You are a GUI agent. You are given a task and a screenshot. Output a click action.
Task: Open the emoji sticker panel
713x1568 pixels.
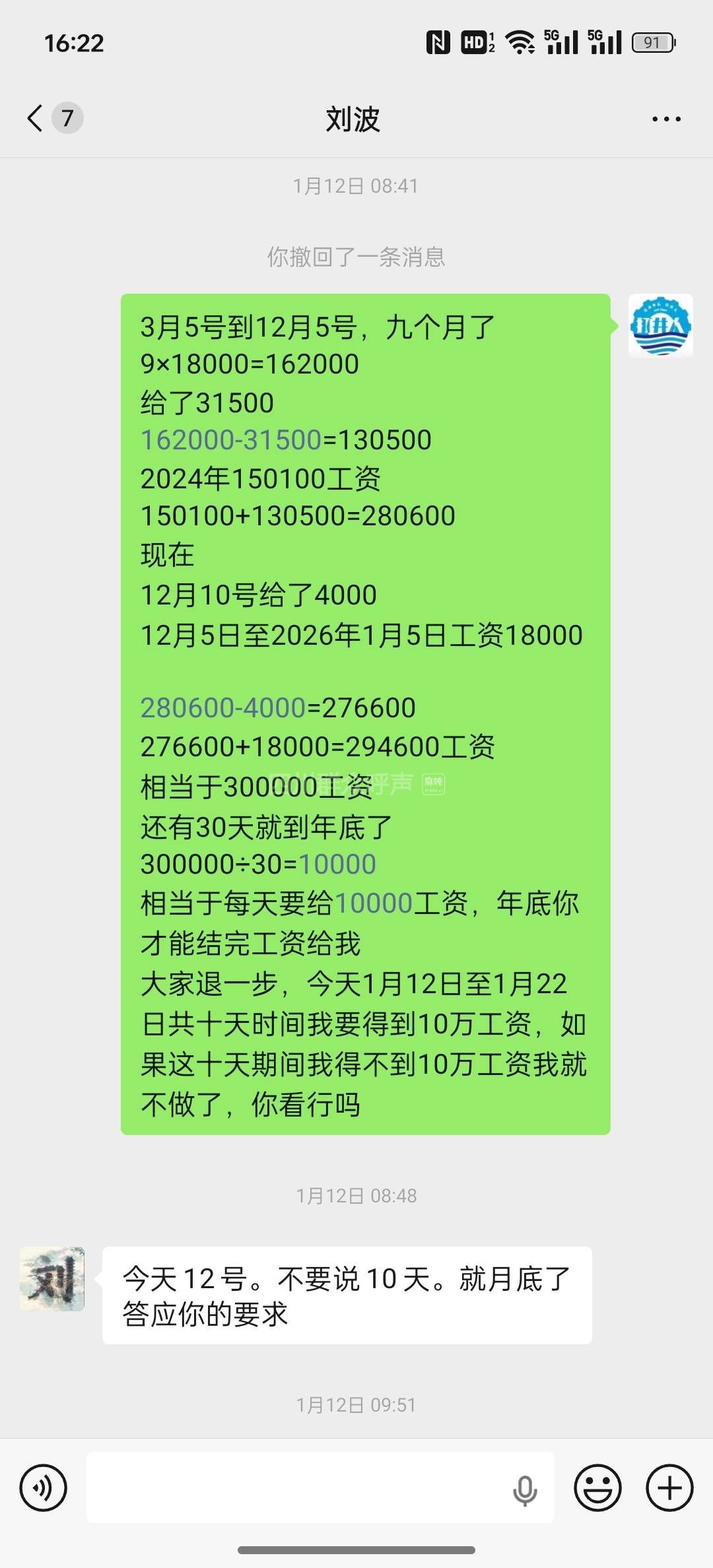(597, 1488)
